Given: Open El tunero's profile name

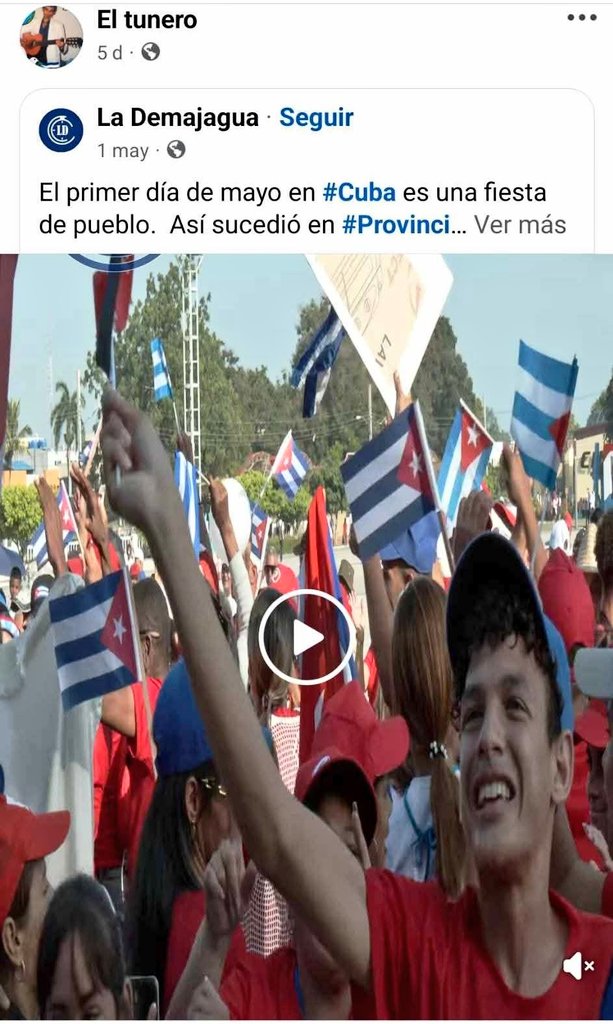Looking at the screenshot, I should click(x=147, y=19).
